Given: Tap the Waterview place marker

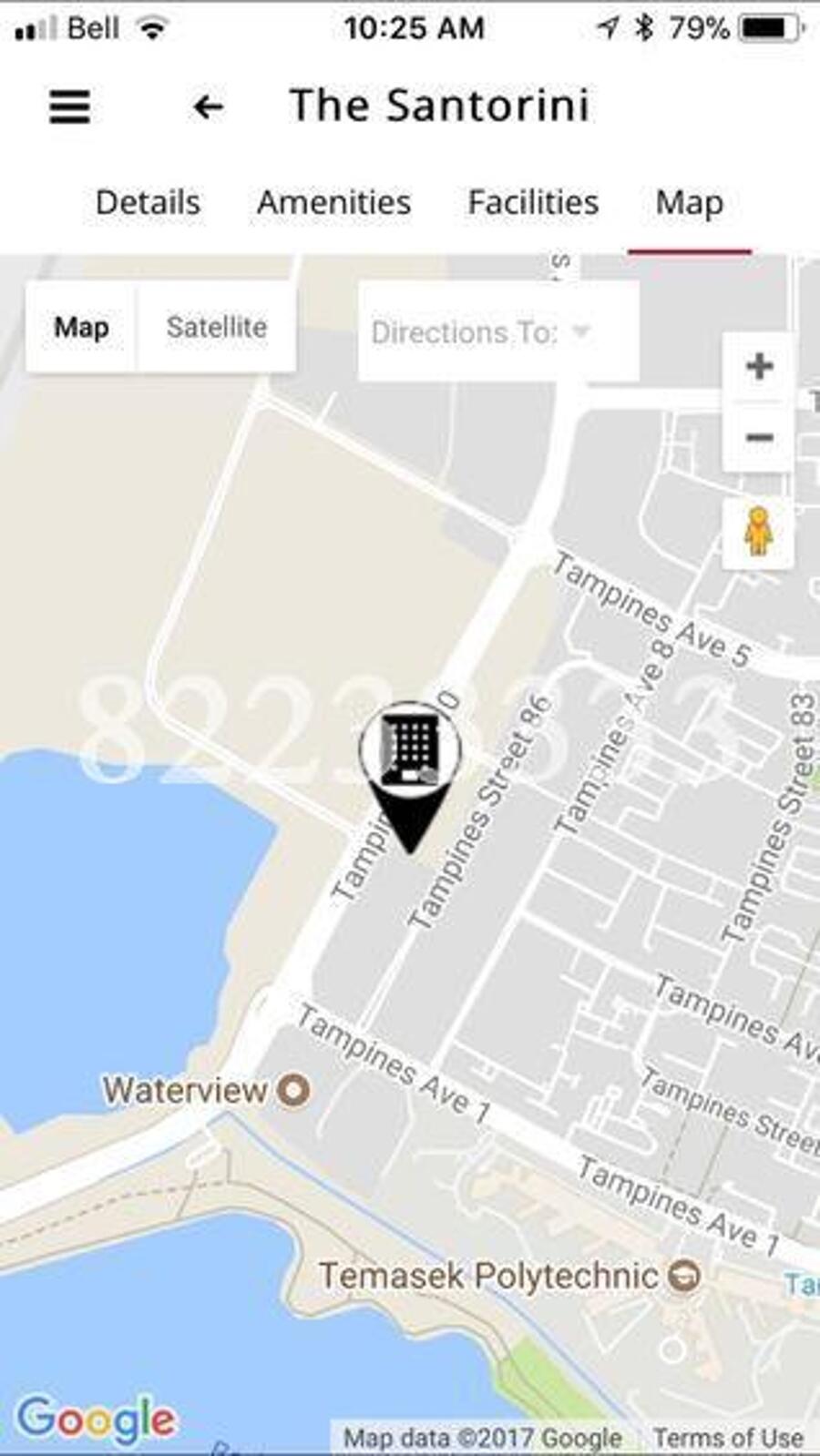Looking at the screenshot, I should pyautogui.click(x=293, y=1090).
